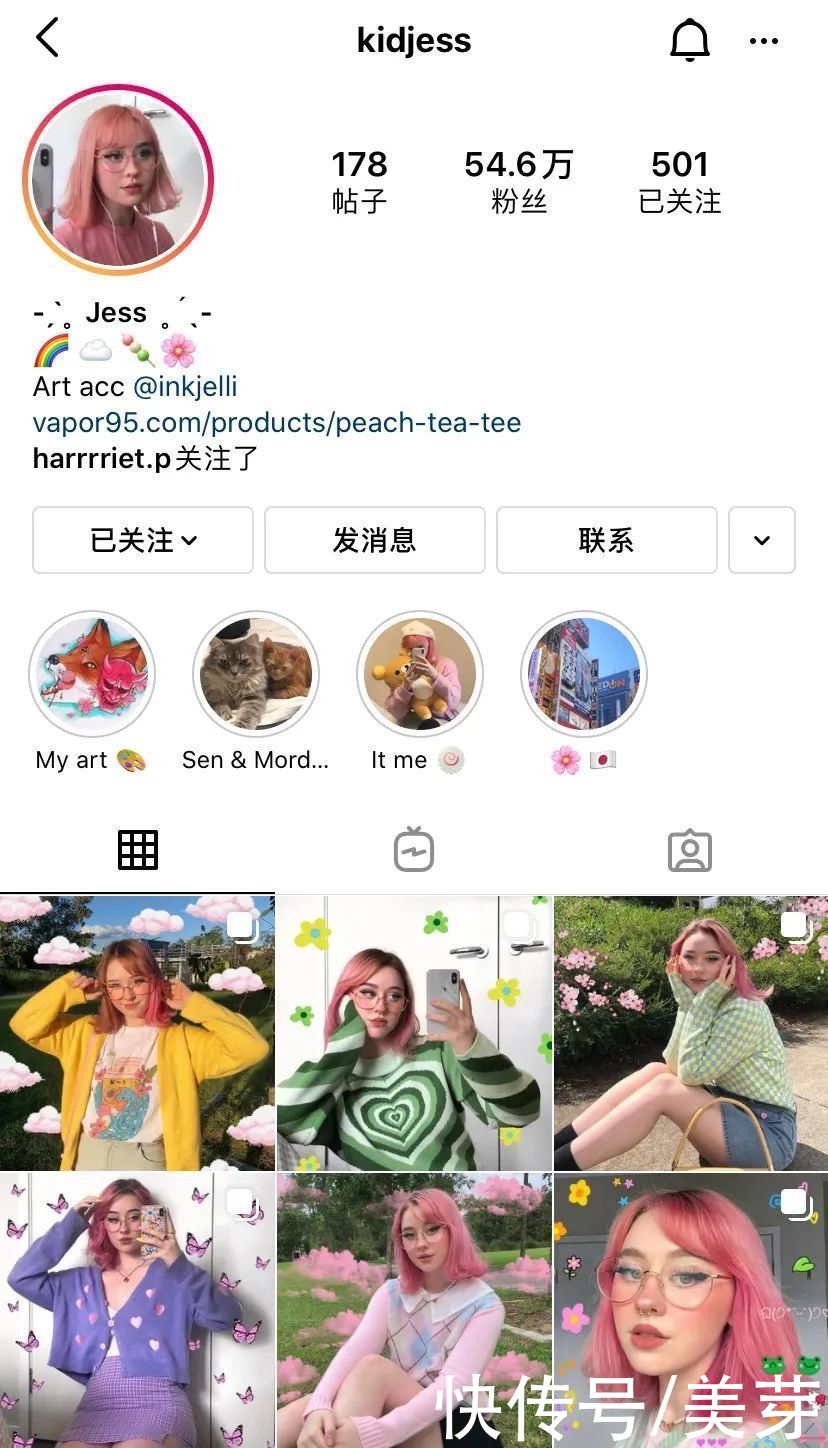Tap the 联系 contact button
This screenshot has height=1448, width=828.
point(606,540)
